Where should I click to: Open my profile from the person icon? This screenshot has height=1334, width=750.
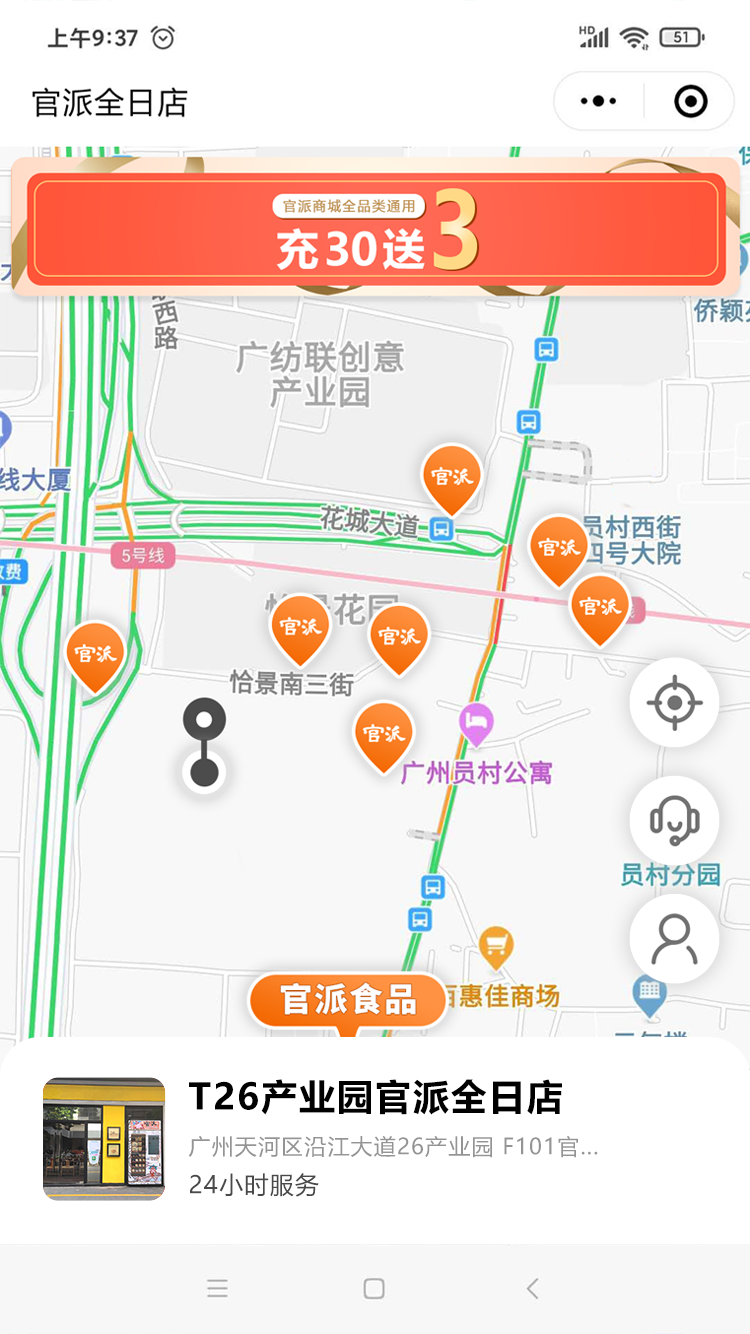pos(674,939)
